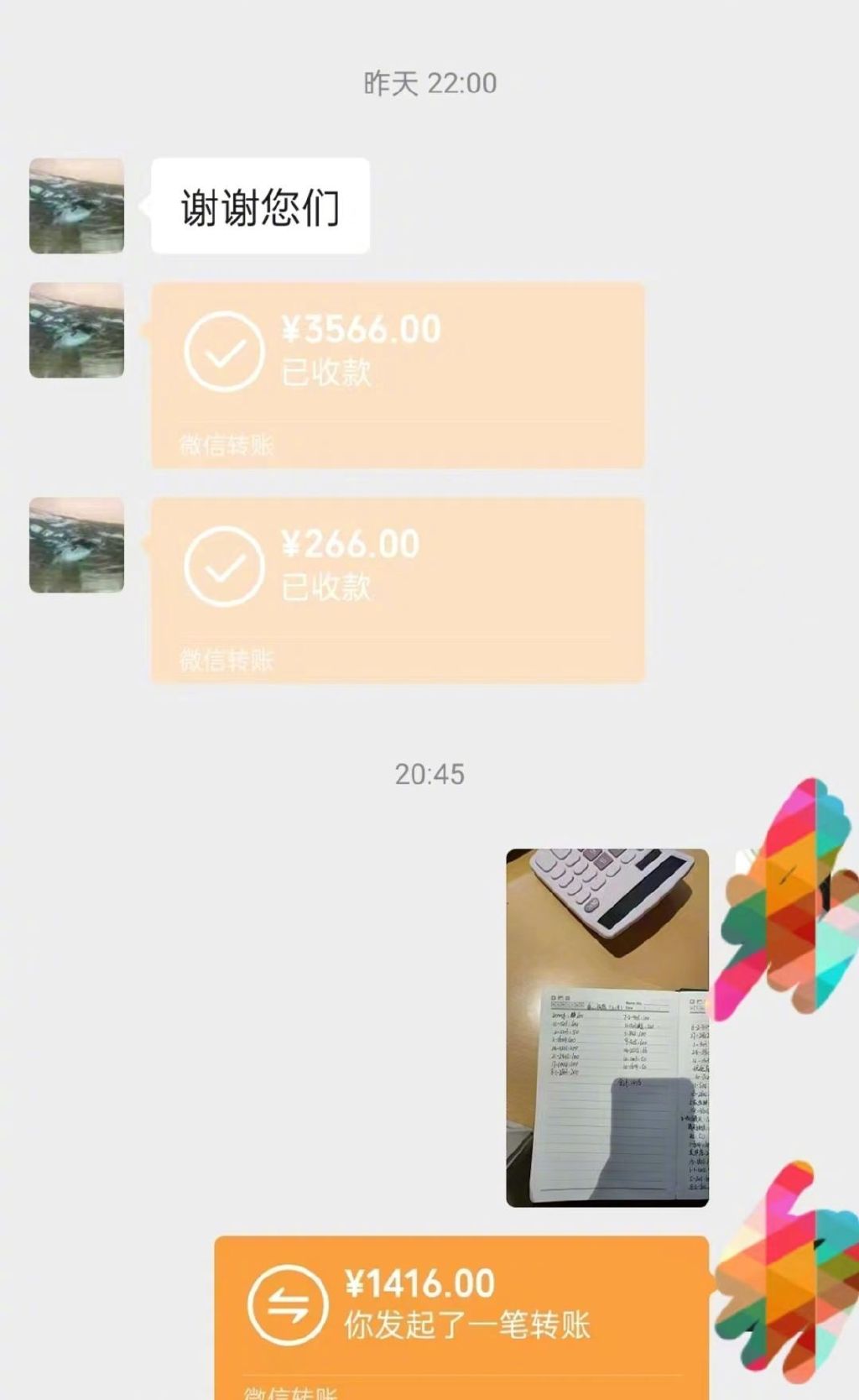Open the ¥266.00 received transfer

pos(398,590)
